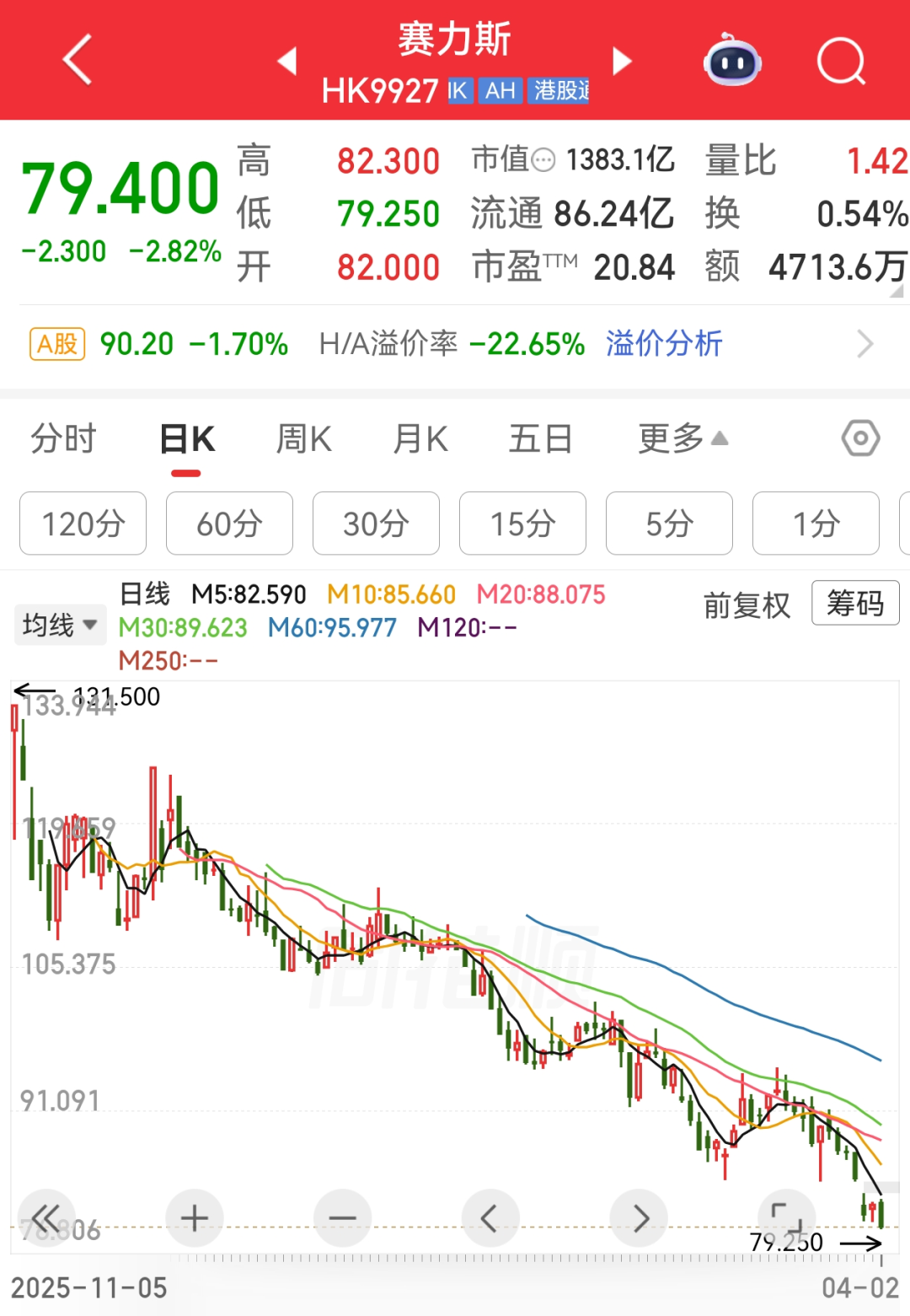
Task: Go back using the top-left arrow
Action: pyautogui.click(x=78, y=60)
